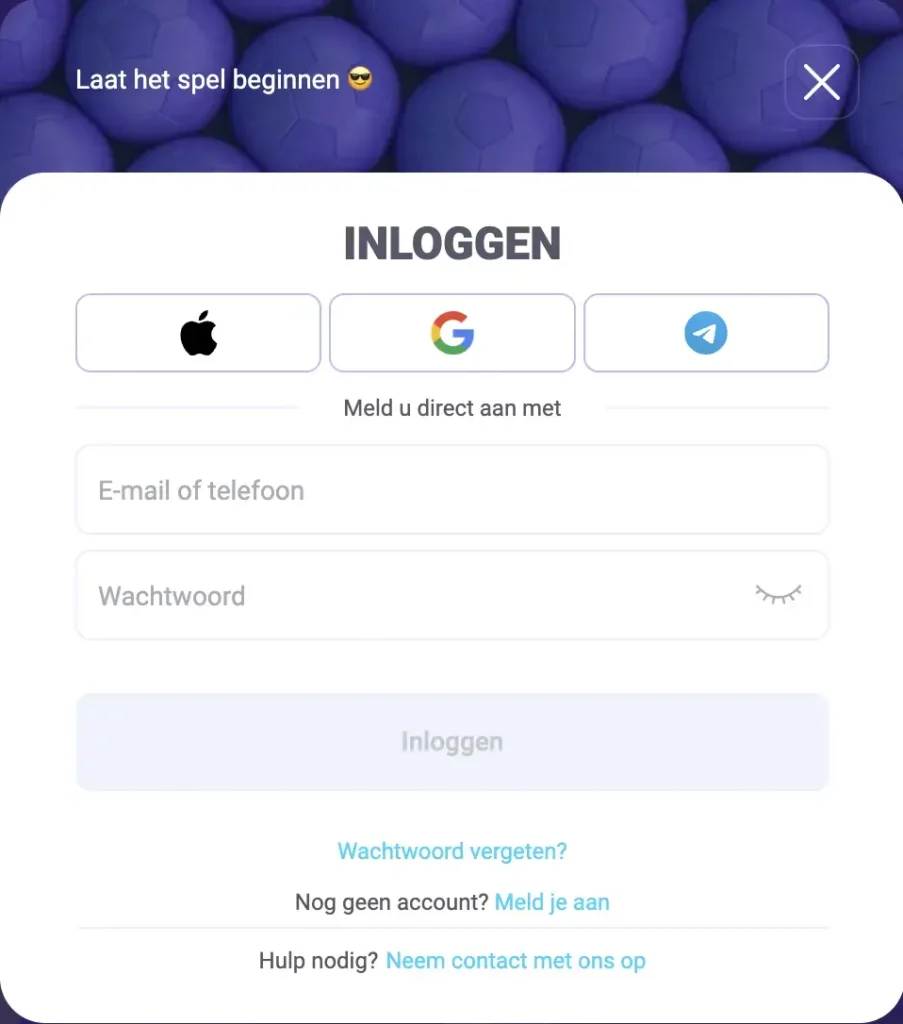The image size is (903, 1024).
Task: Sign in with Telegram
Action: tap(706, 333)
